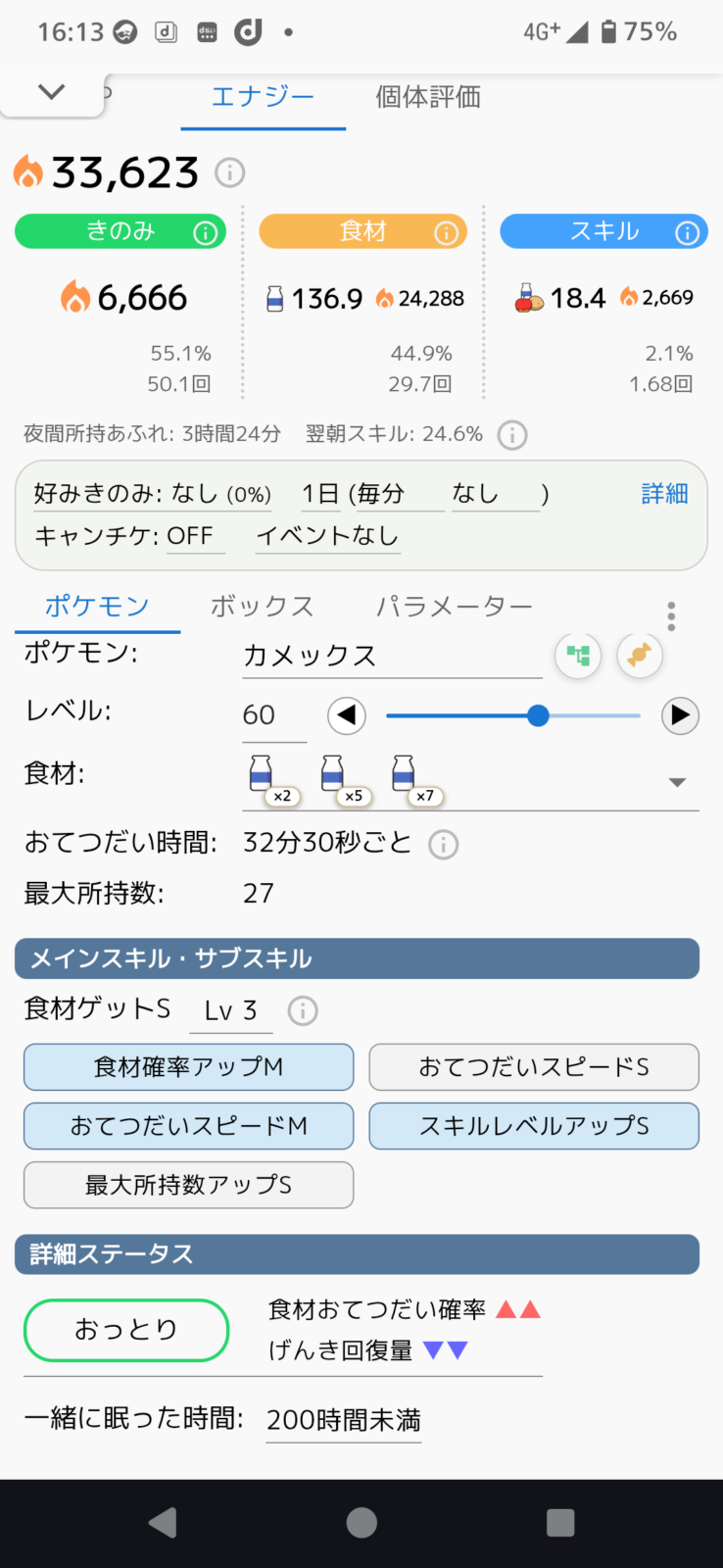This screenshot has height=1568, width=723.
Task: Change the Pokémon カメックス field
Action: tap(392, 656)
